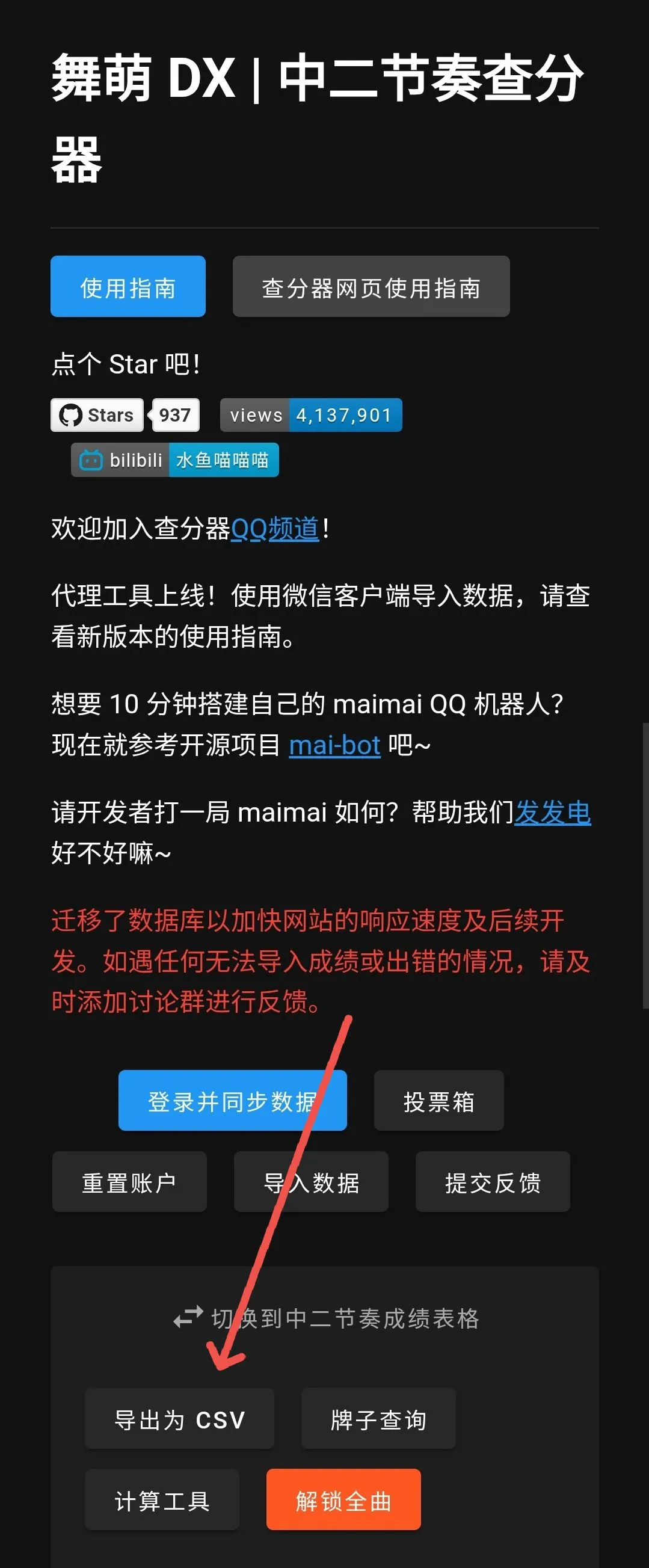The height and width of the screenshot is (1568, 649).
Task: Open the 发发电 donation link
Action: (x=552, y=812)
